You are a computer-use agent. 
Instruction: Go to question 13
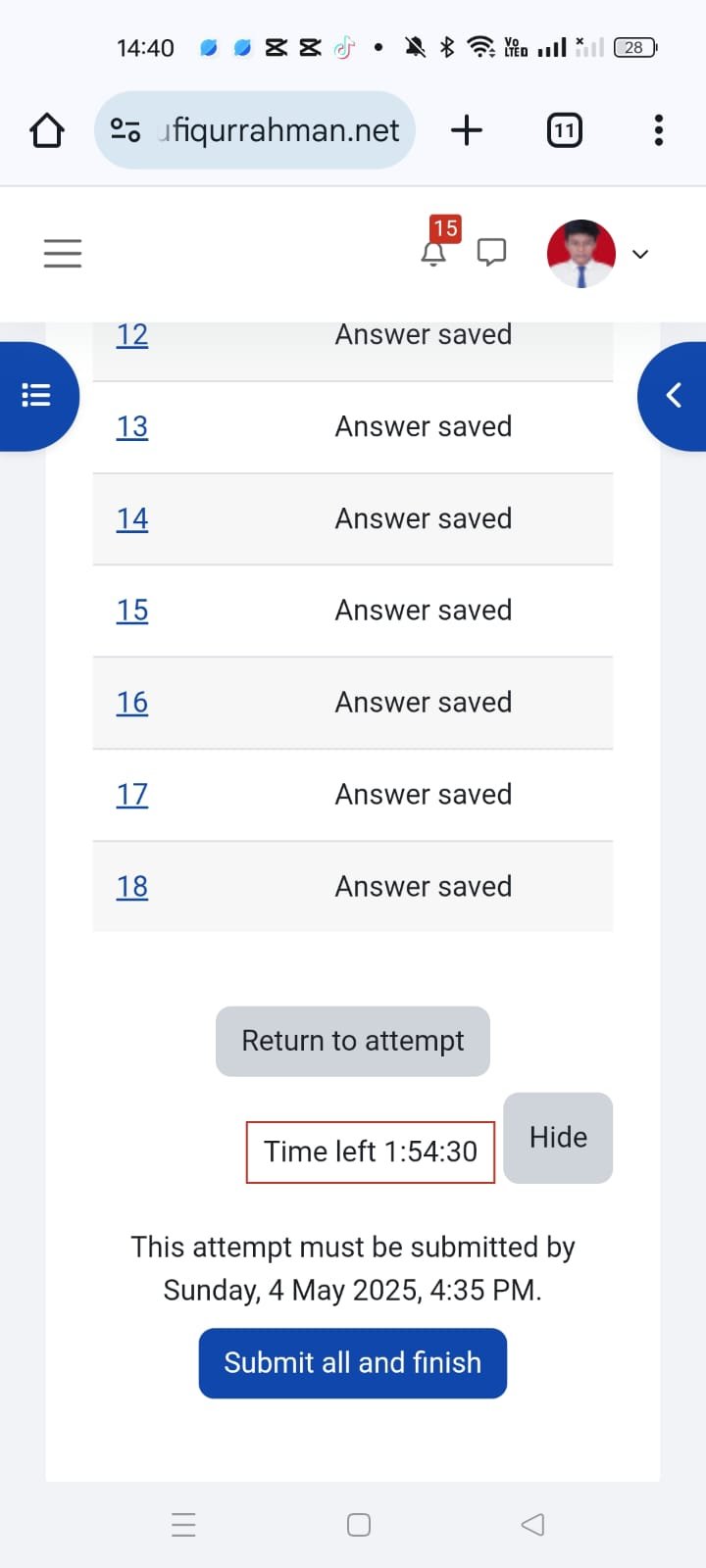(132, 426)
